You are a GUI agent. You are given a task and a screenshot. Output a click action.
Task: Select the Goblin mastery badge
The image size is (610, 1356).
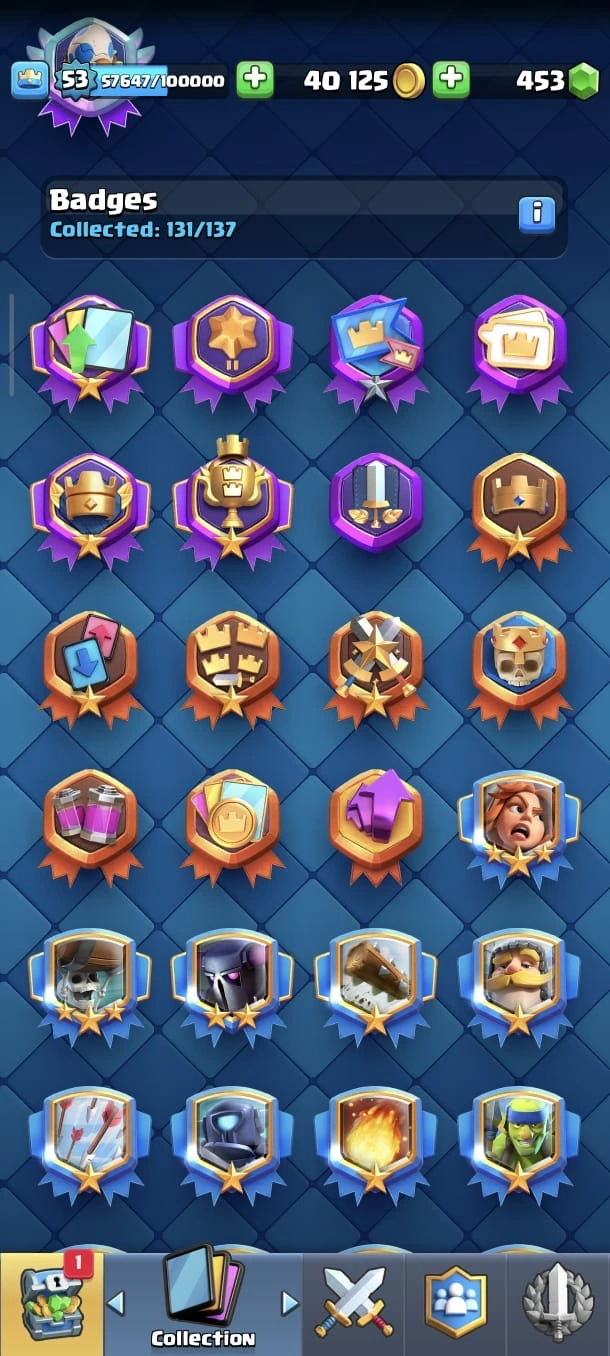click(518, 1139)
